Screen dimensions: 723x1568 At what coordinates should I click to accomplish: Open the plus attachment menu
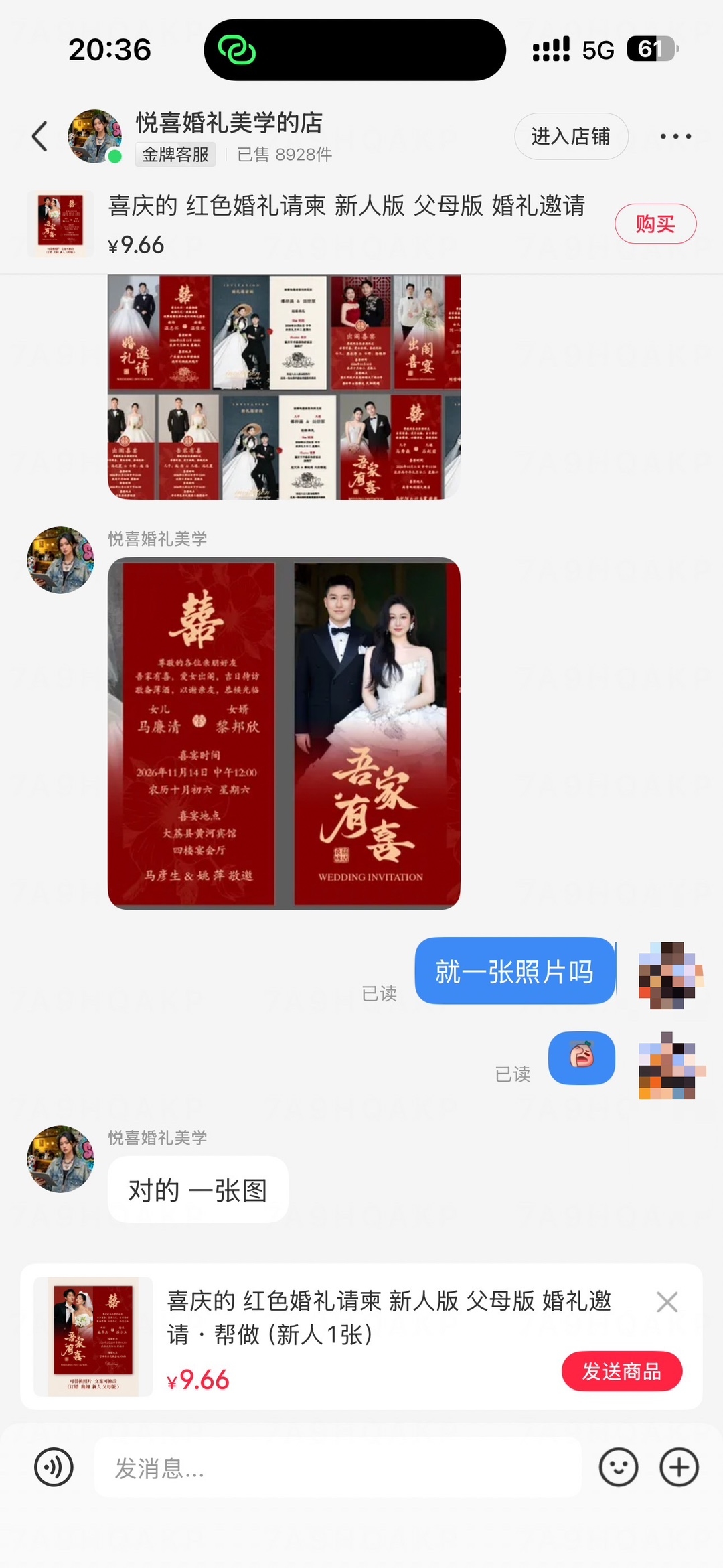pyautogui.click(x=679, y=1467)
